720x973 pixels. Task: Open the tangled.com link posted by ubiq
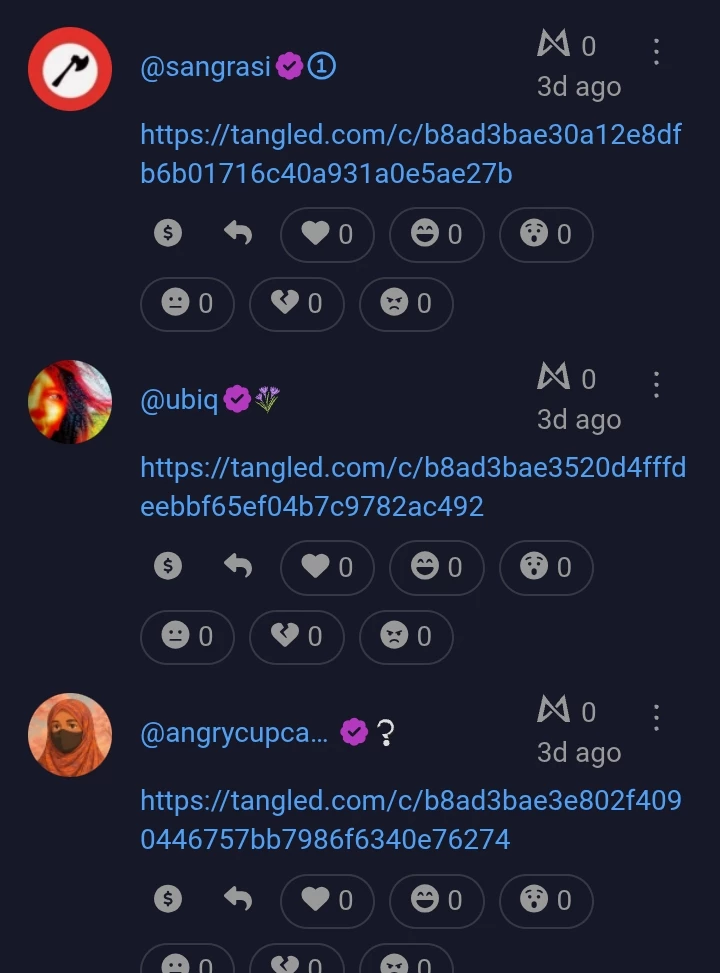(413, 487)
